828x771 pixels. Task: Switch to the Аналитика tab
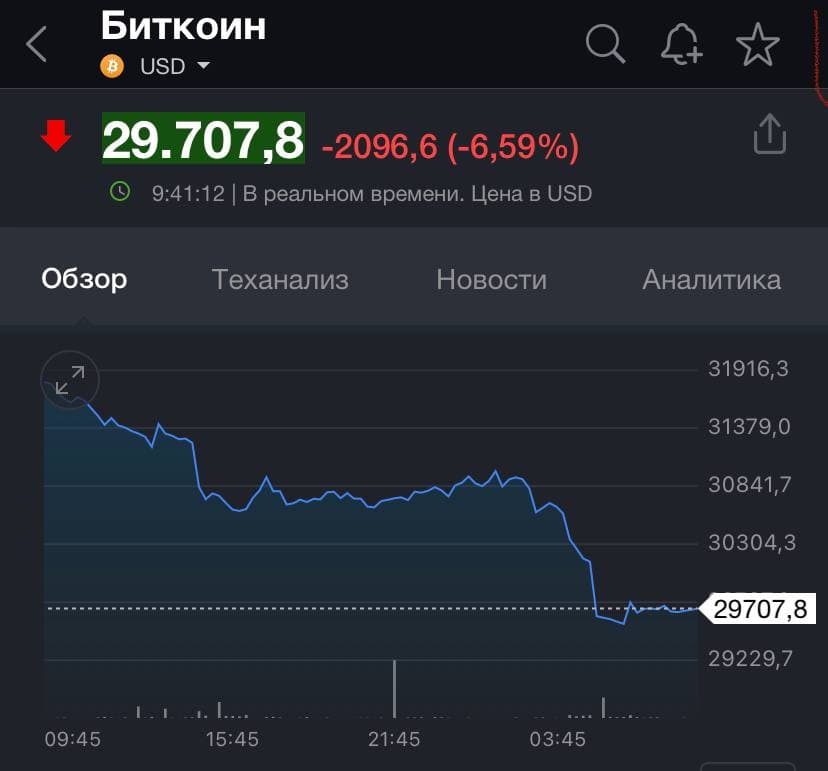tap(711, 279)
